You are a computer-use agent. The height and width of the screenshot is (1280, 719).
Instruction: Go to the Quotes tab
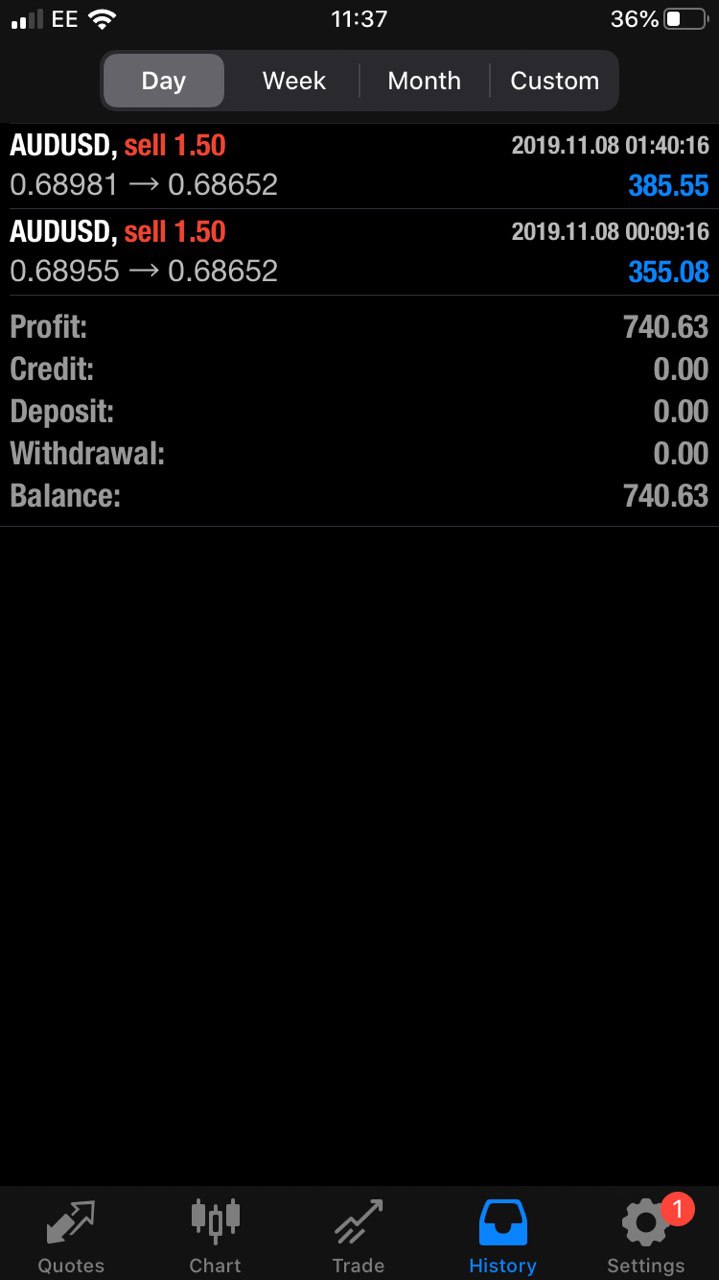[71, 1236]
